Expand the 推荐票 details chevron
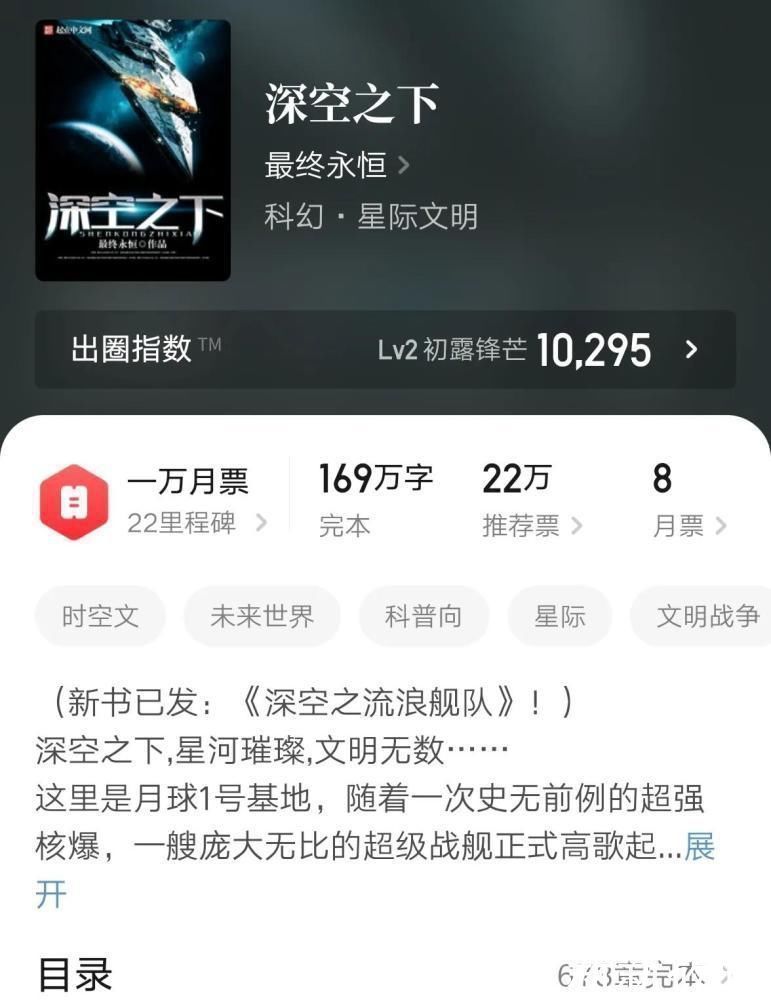771x1000 pixels. (578, 524)
